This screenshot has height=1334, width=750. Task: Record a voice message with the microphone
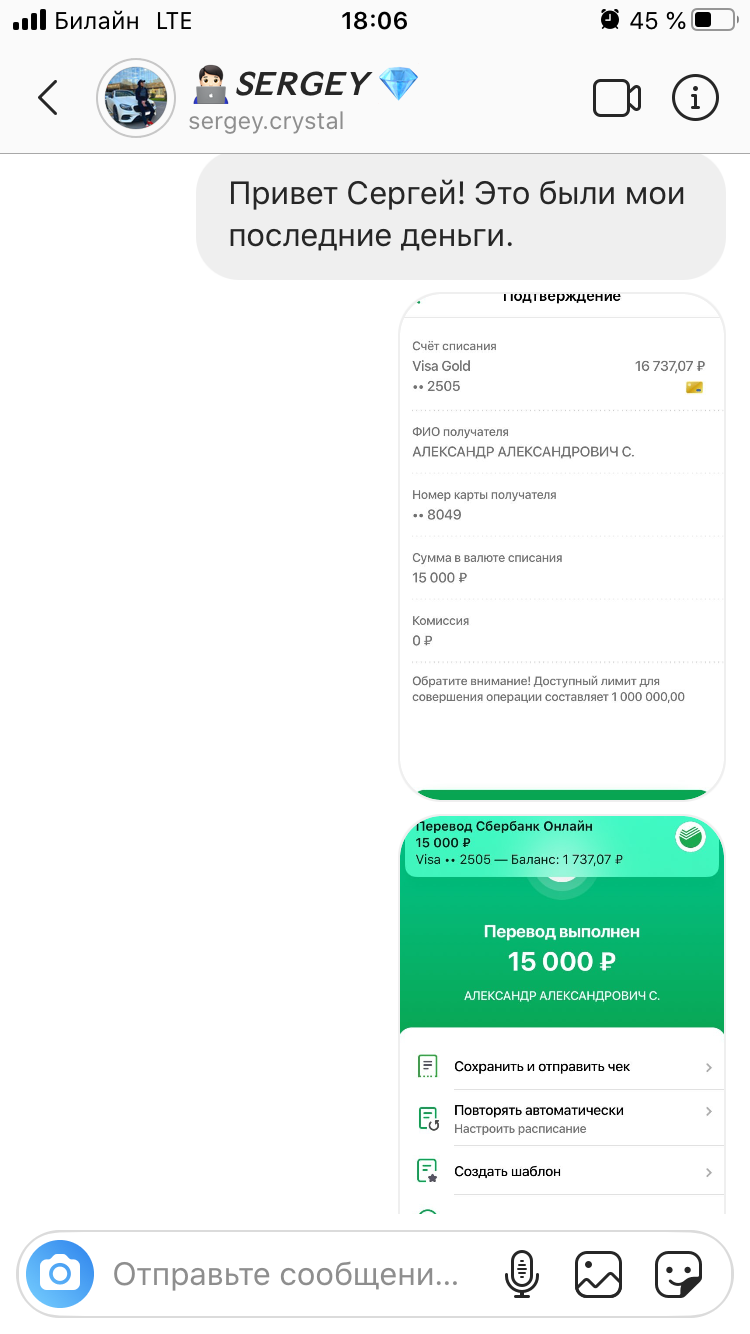[521, 1274]
